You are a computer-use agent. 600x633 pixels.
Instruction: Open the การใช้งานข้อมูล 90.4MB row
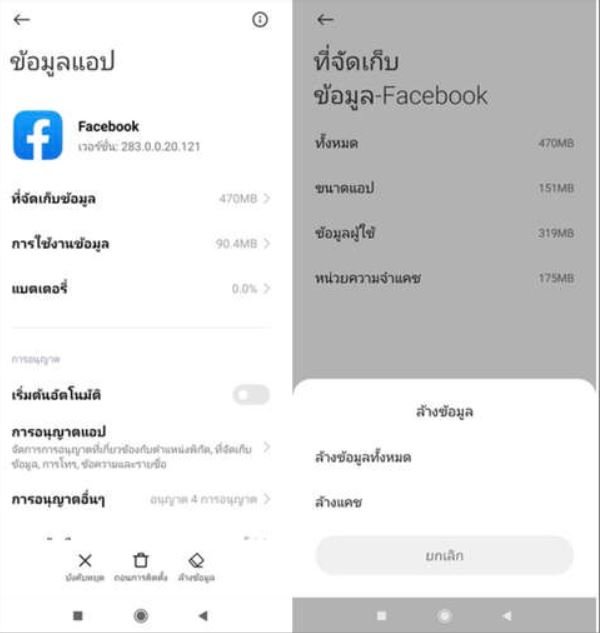coord(140,244)
